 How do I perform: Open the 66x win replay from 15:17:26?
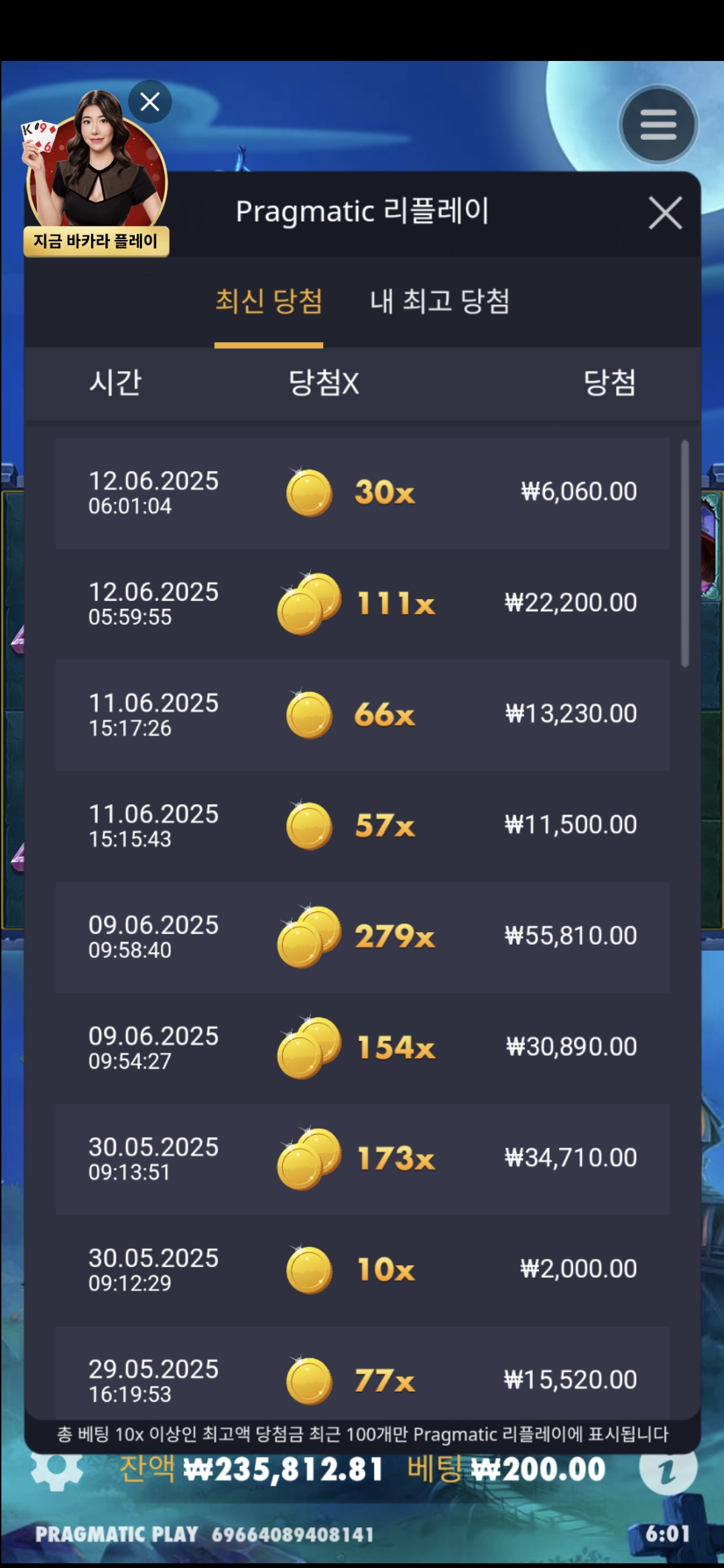(x=362, y=715)
